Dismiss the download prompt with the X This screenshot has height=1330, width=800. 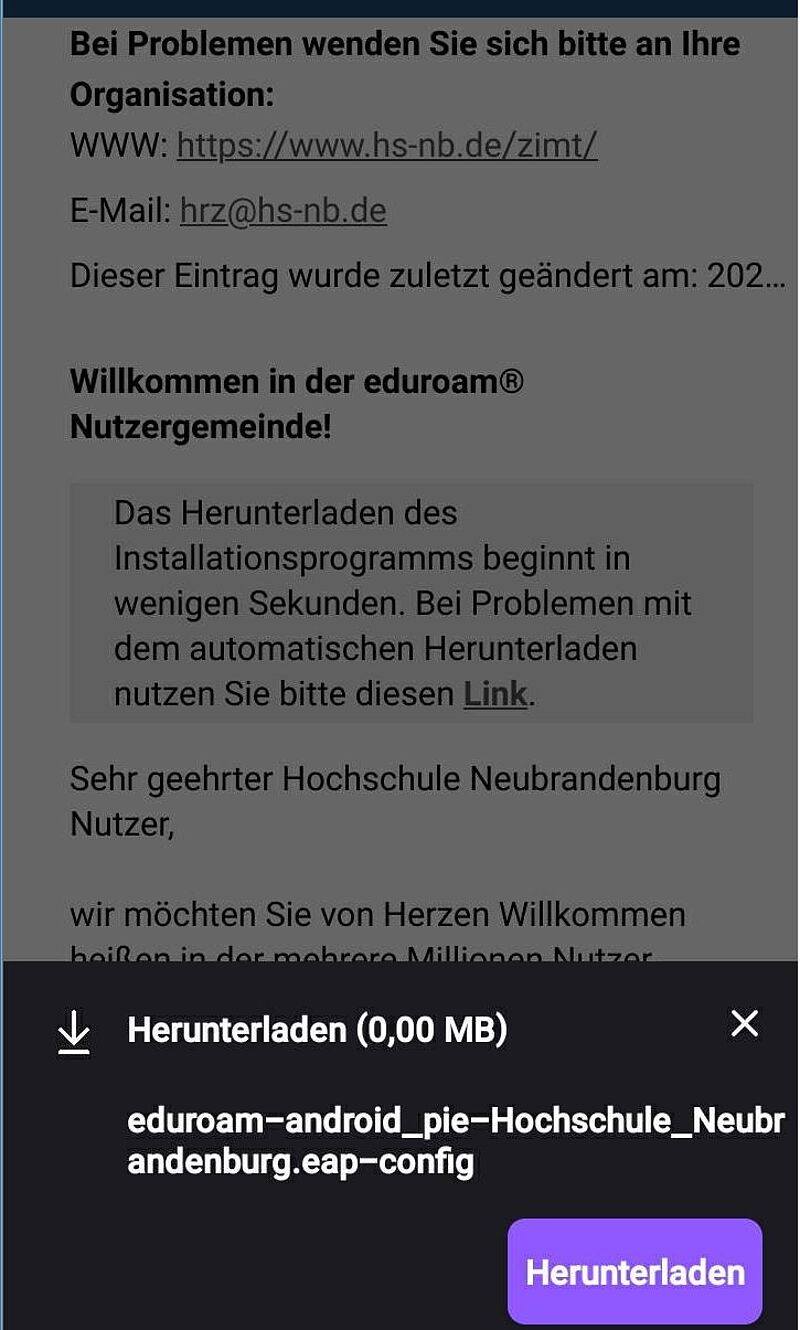pos(745,1023)
